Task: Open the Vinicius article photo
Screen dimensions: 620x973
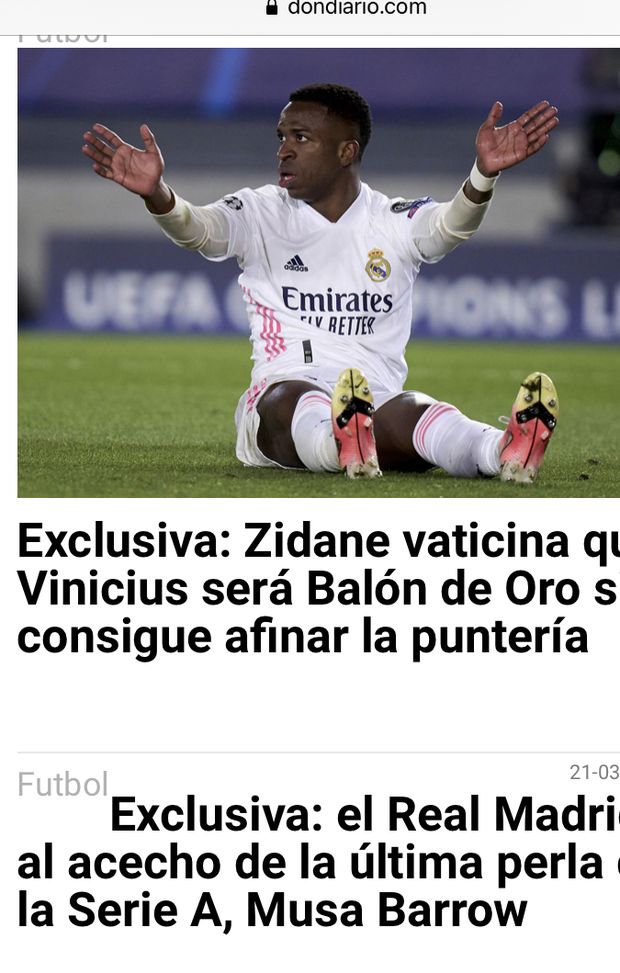Action: 318,272
